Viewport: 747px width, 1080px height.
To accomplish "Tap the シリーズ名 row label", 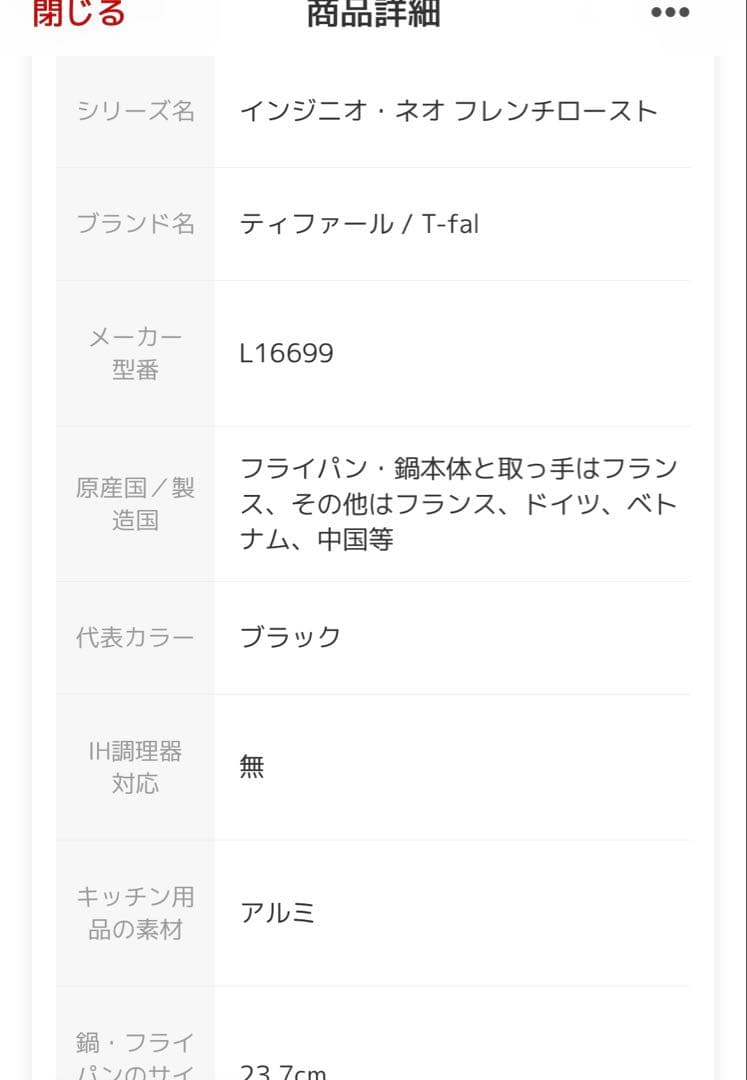I will 135,112.
